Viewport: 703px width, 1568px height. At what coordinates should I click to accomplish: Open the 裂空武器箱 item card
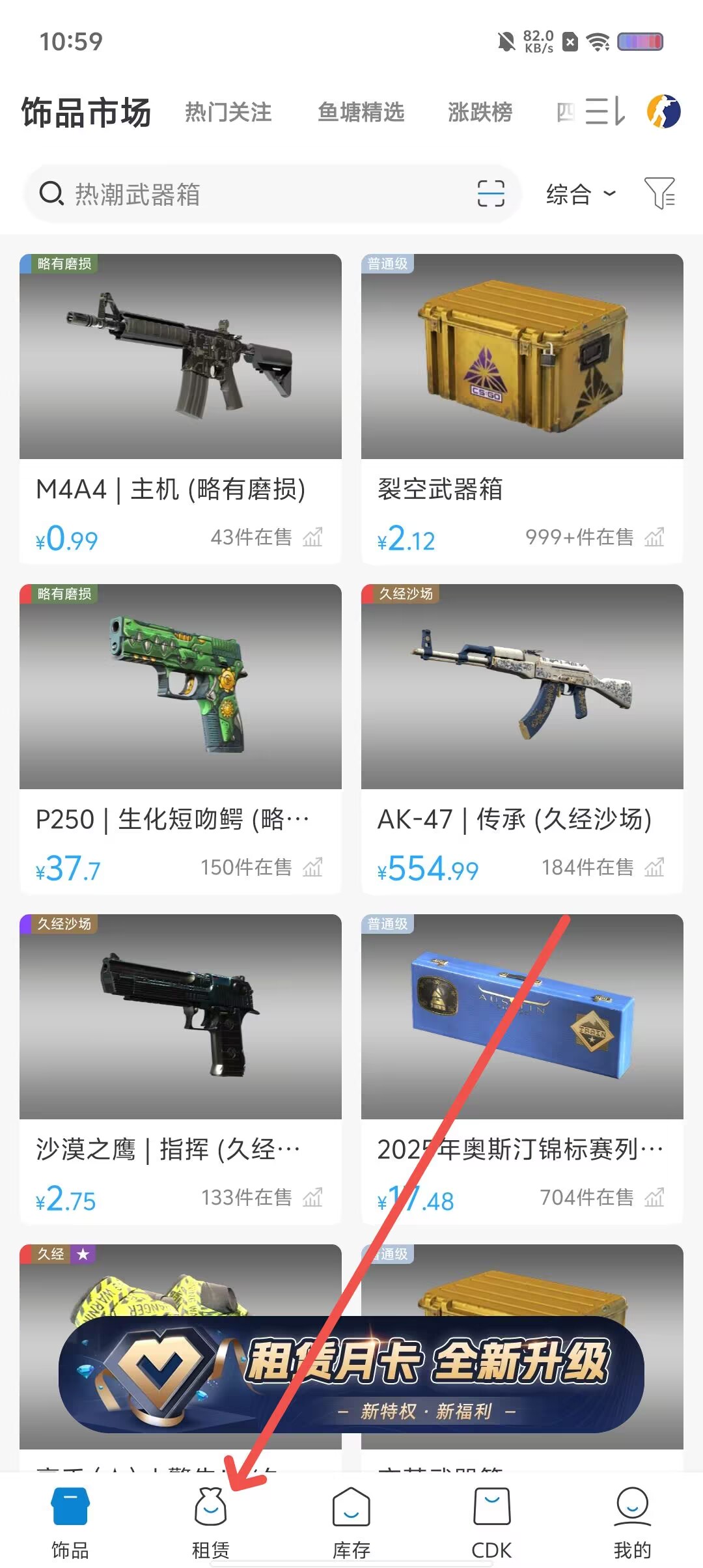tap(522, 391)
